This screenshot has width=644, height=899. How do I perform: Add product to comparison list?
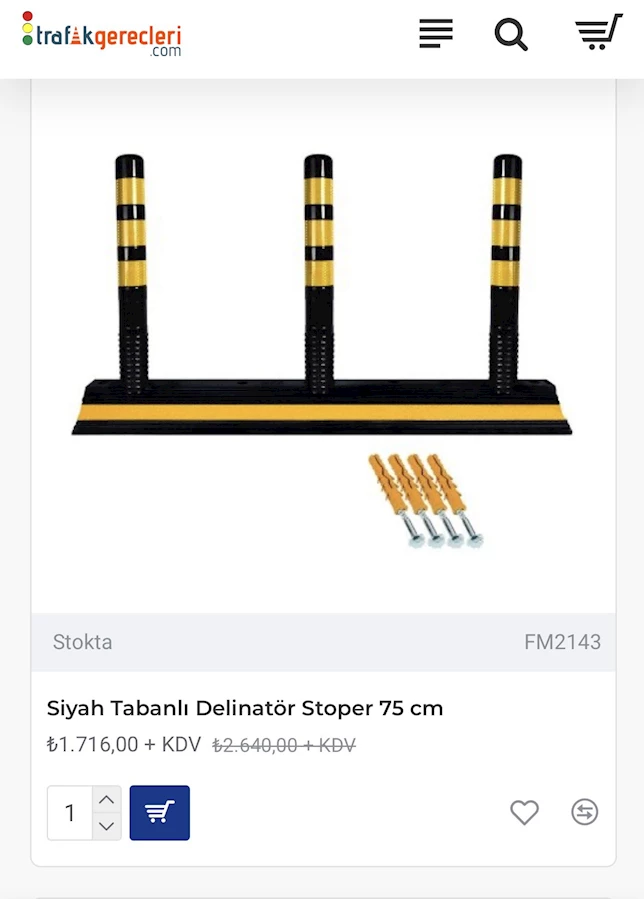click(585, 813)
